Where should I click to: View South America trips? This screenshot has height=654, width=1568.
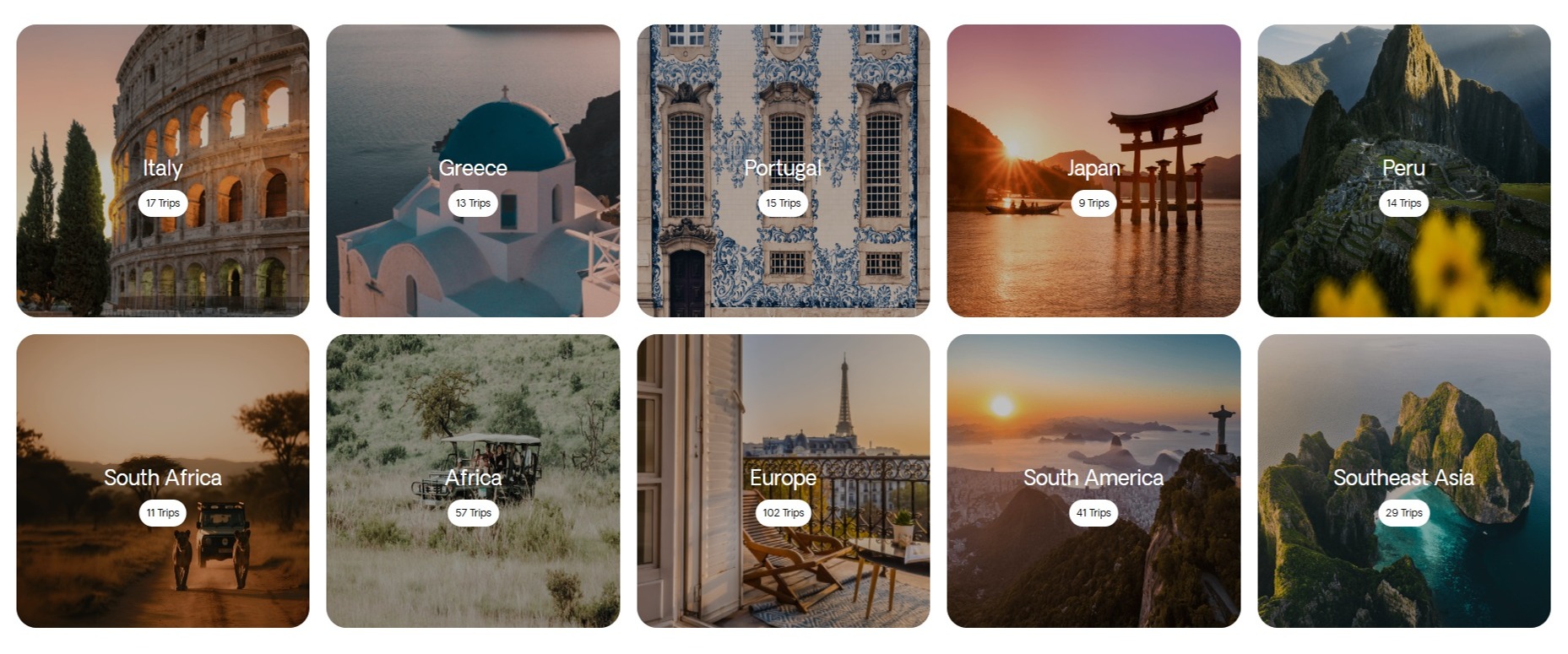[1093, 480]
